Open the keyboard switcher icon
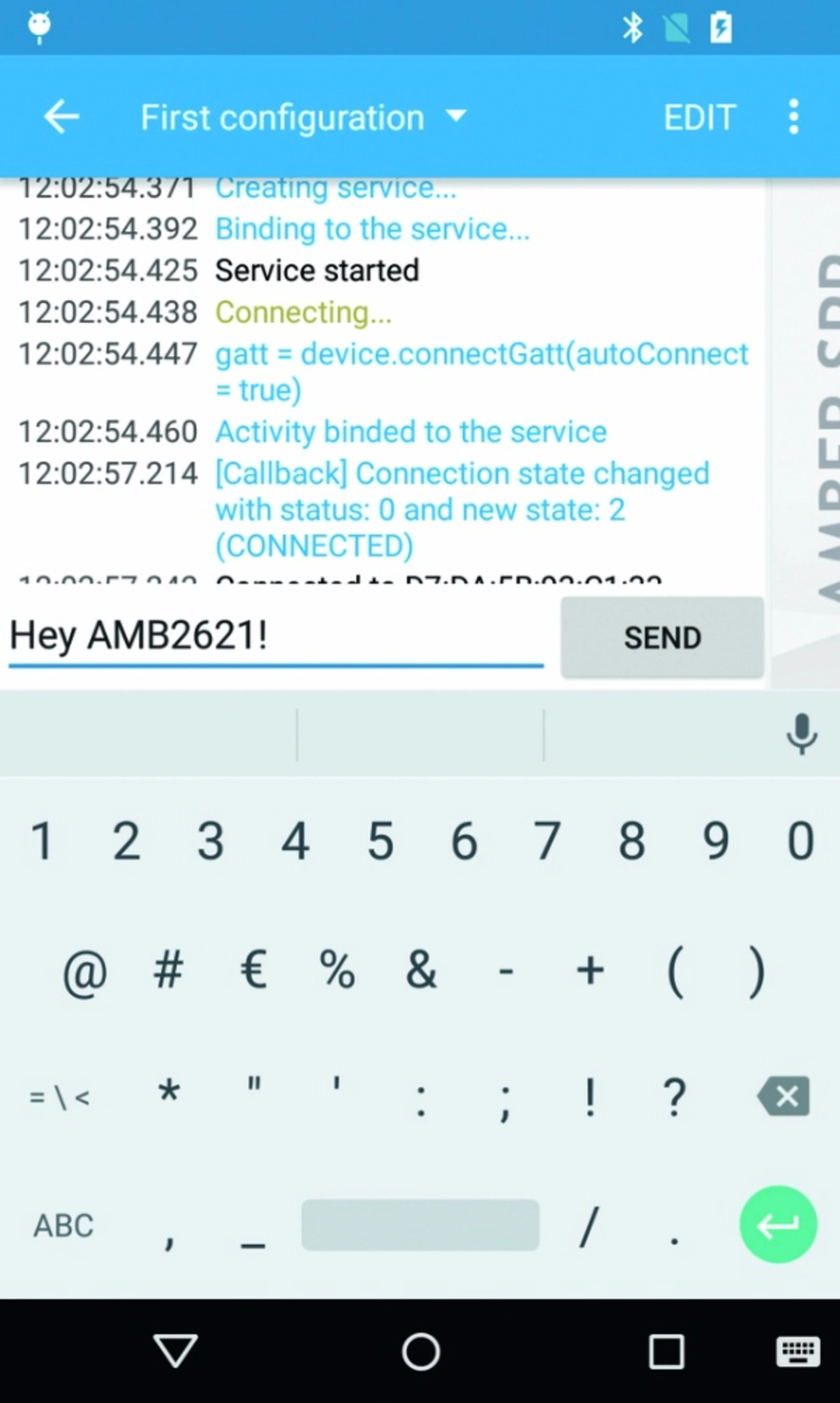The height and width of the screenshot is (1403, 840). pyautogui.click(x=797, y=1352)
